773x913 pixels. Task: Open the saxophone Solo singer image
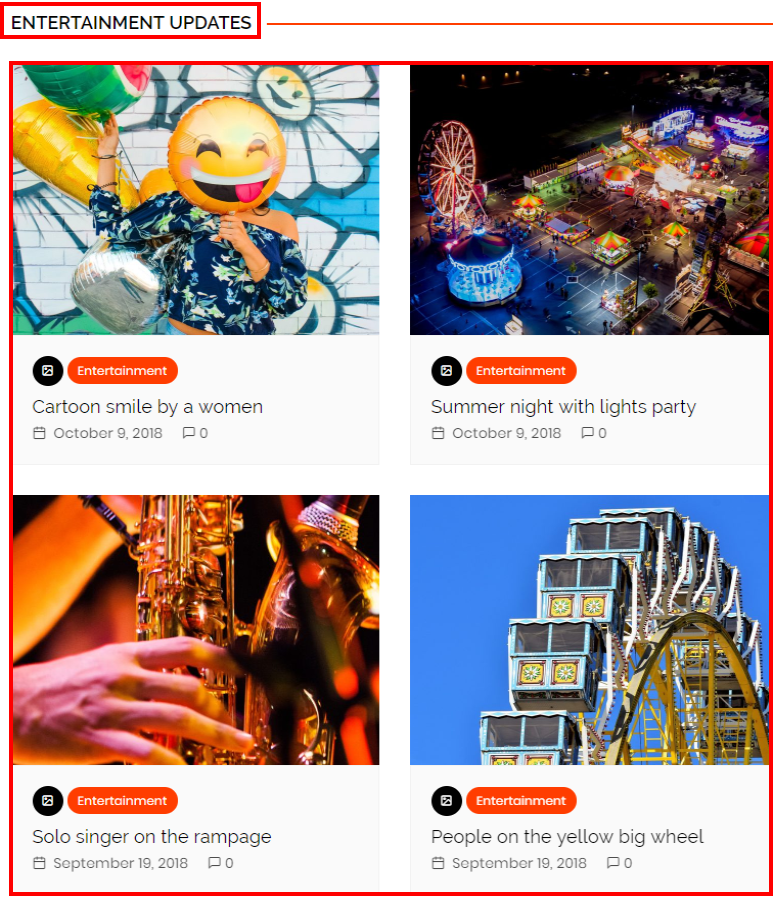point(196,630)
